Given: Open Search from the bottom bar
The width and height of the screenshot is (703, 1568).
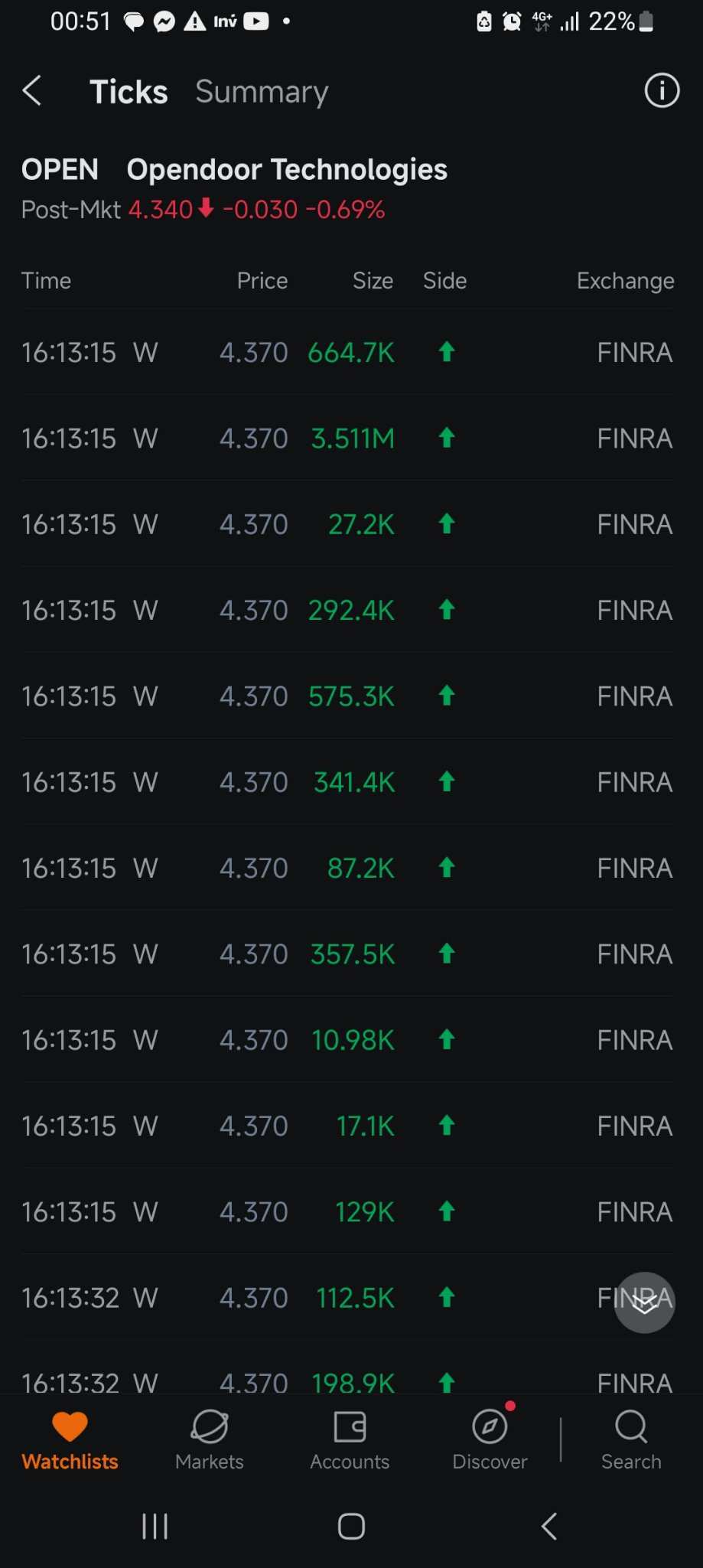Looking at the screenshot, I should coord(631,1440).
